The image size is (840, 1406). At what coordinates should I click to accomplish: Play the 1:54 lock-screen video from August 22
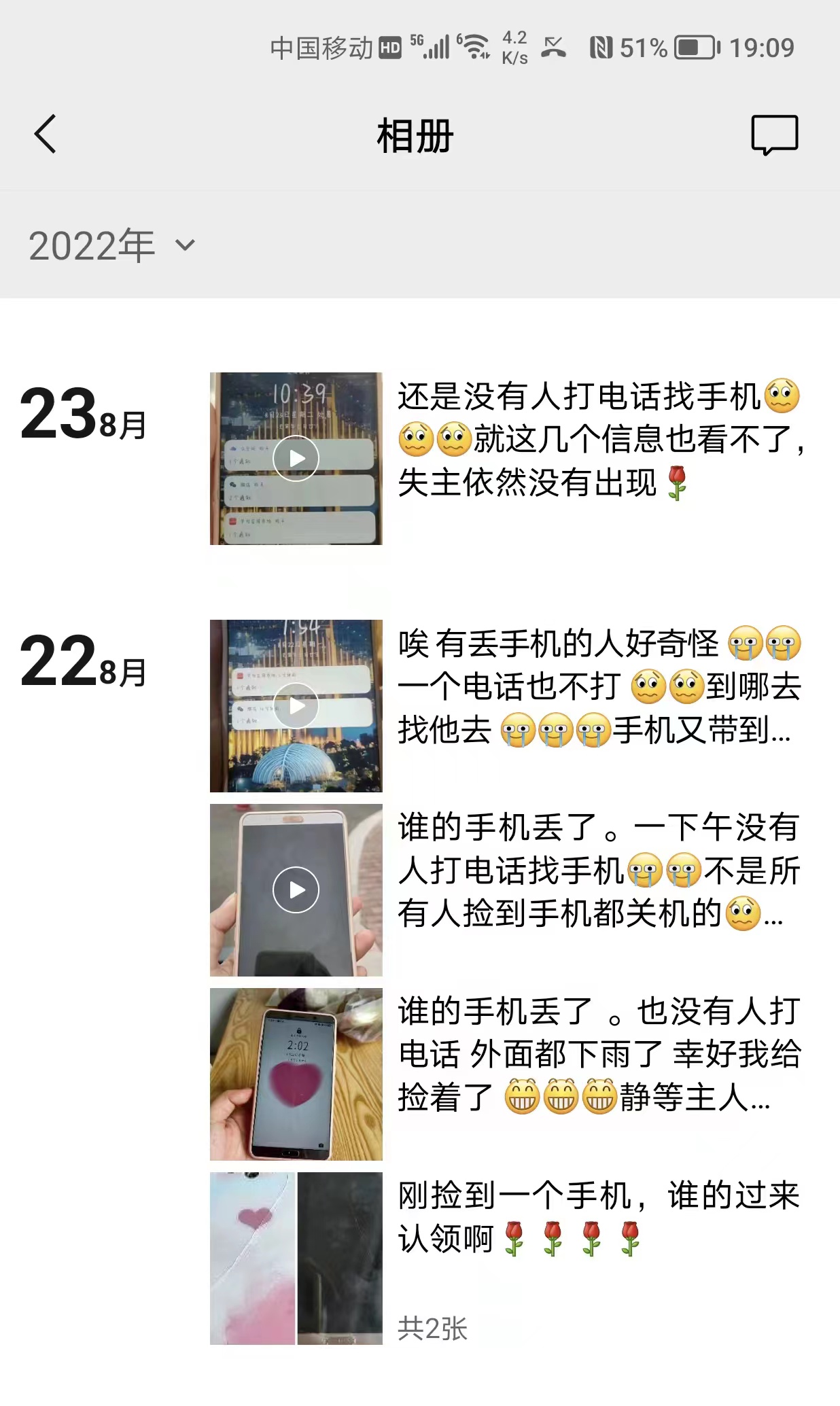click(296, 705)
